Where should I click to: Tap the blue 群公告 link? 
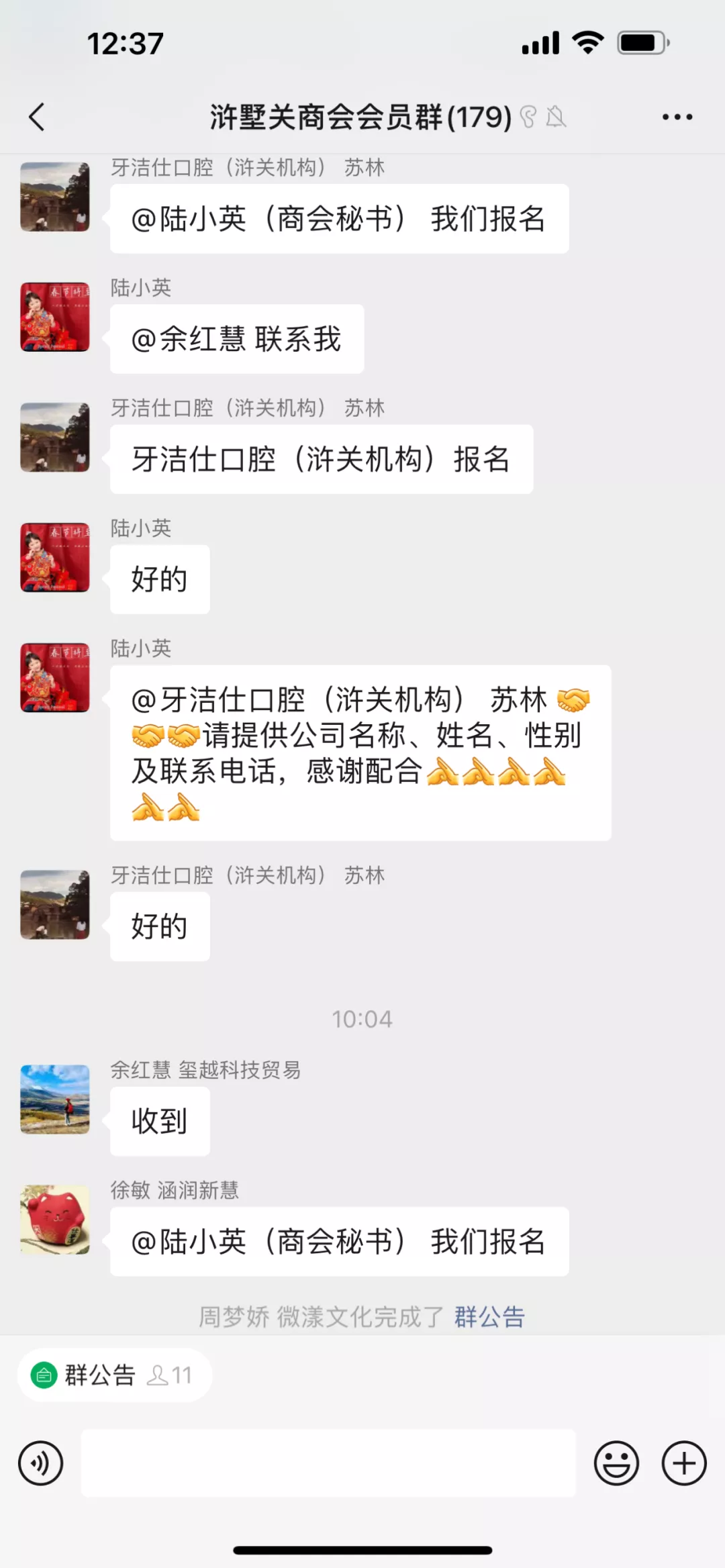point(489,1317)
